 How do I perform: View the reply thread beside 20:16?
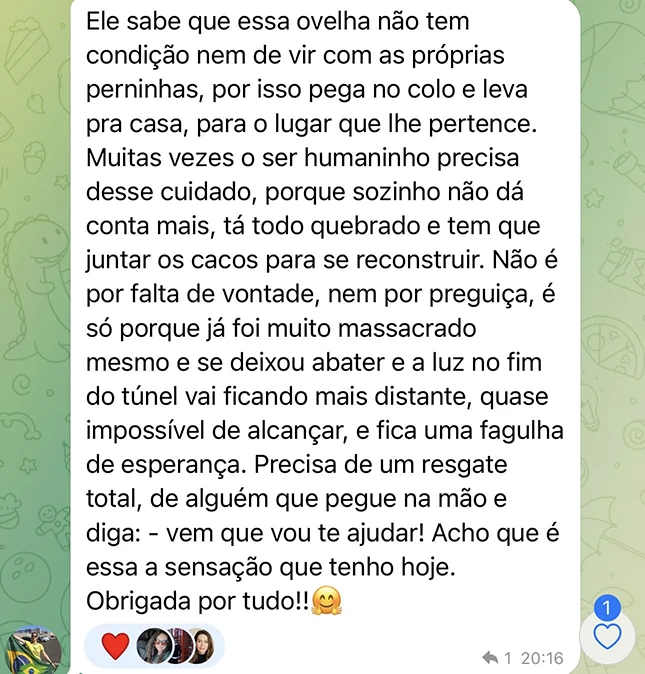pyautogui.click(x=496, y=658)
